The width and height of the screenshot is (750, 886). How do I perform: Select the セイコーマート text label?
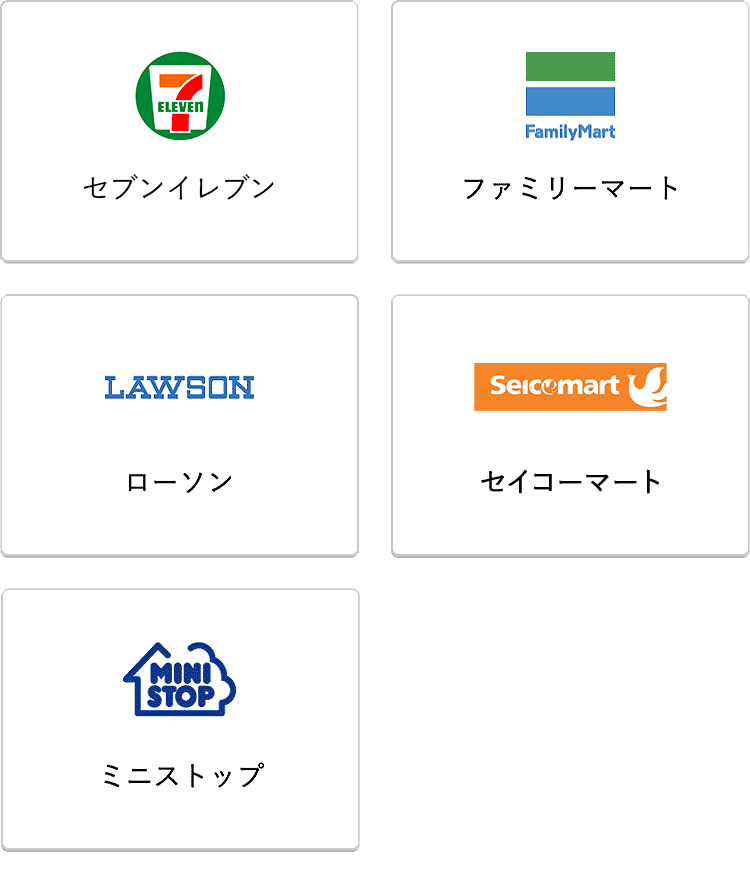(570, 479)
